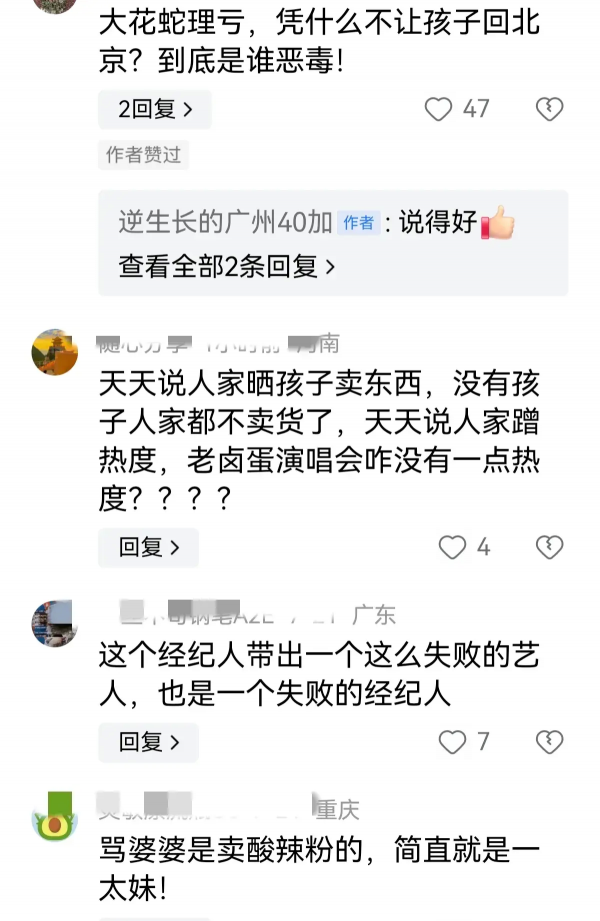Open author 逆生长的广州40加 profile
The image size is (600, 921).
point(225,223)
